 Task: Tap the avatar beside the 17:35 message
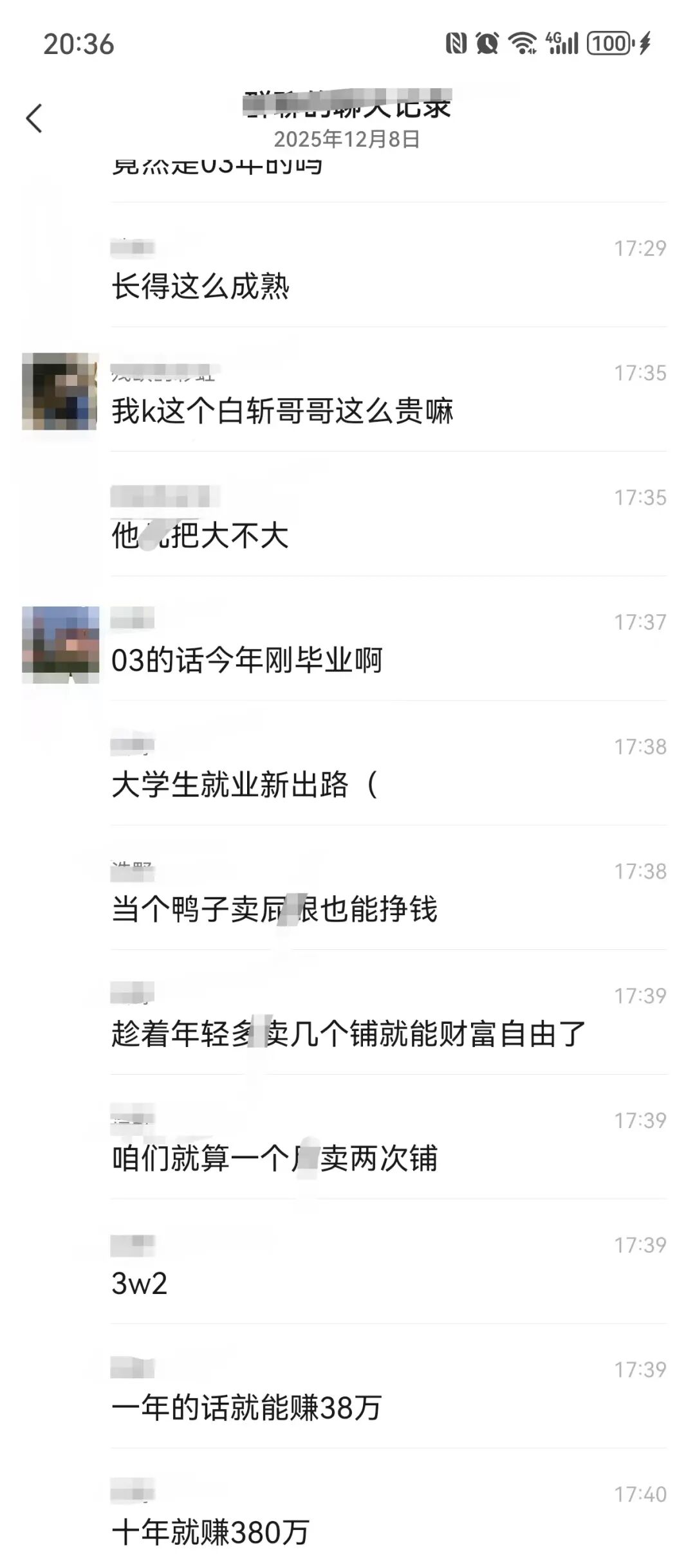coord(60,390)
